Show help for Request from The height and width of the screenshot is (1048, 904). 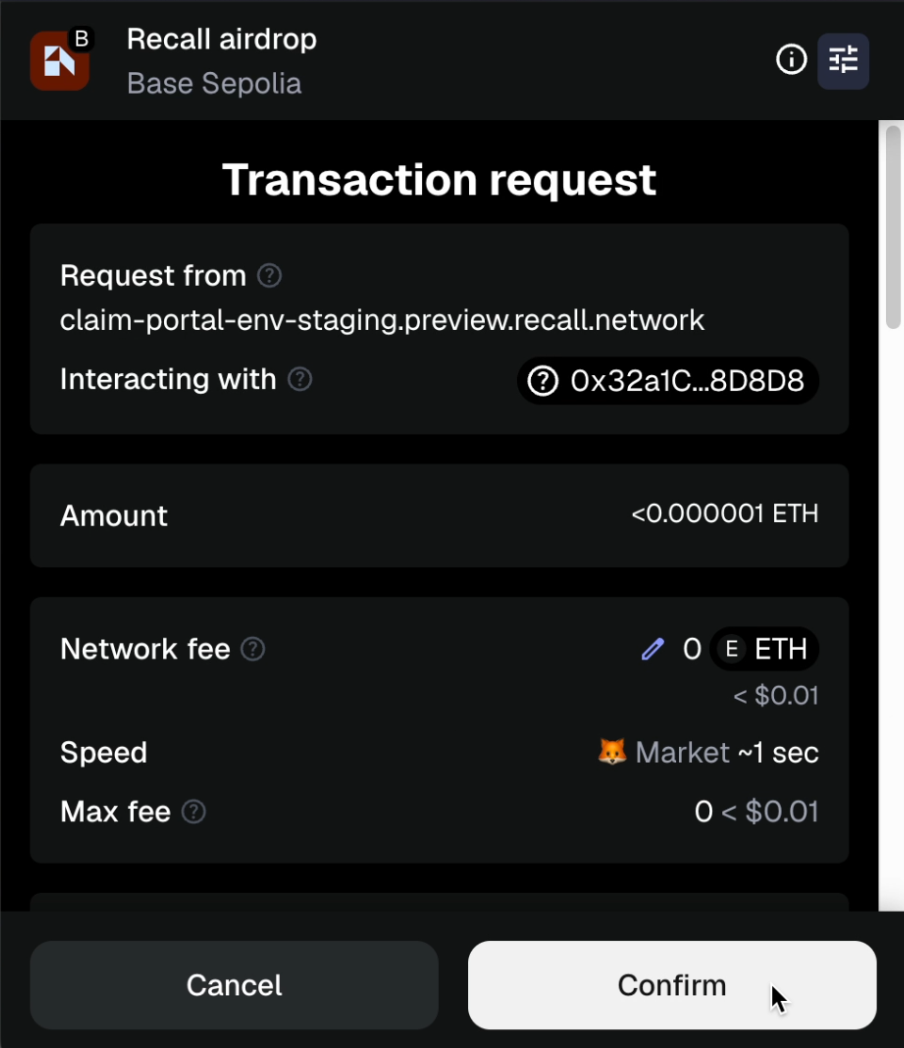(x=269, y=276)
